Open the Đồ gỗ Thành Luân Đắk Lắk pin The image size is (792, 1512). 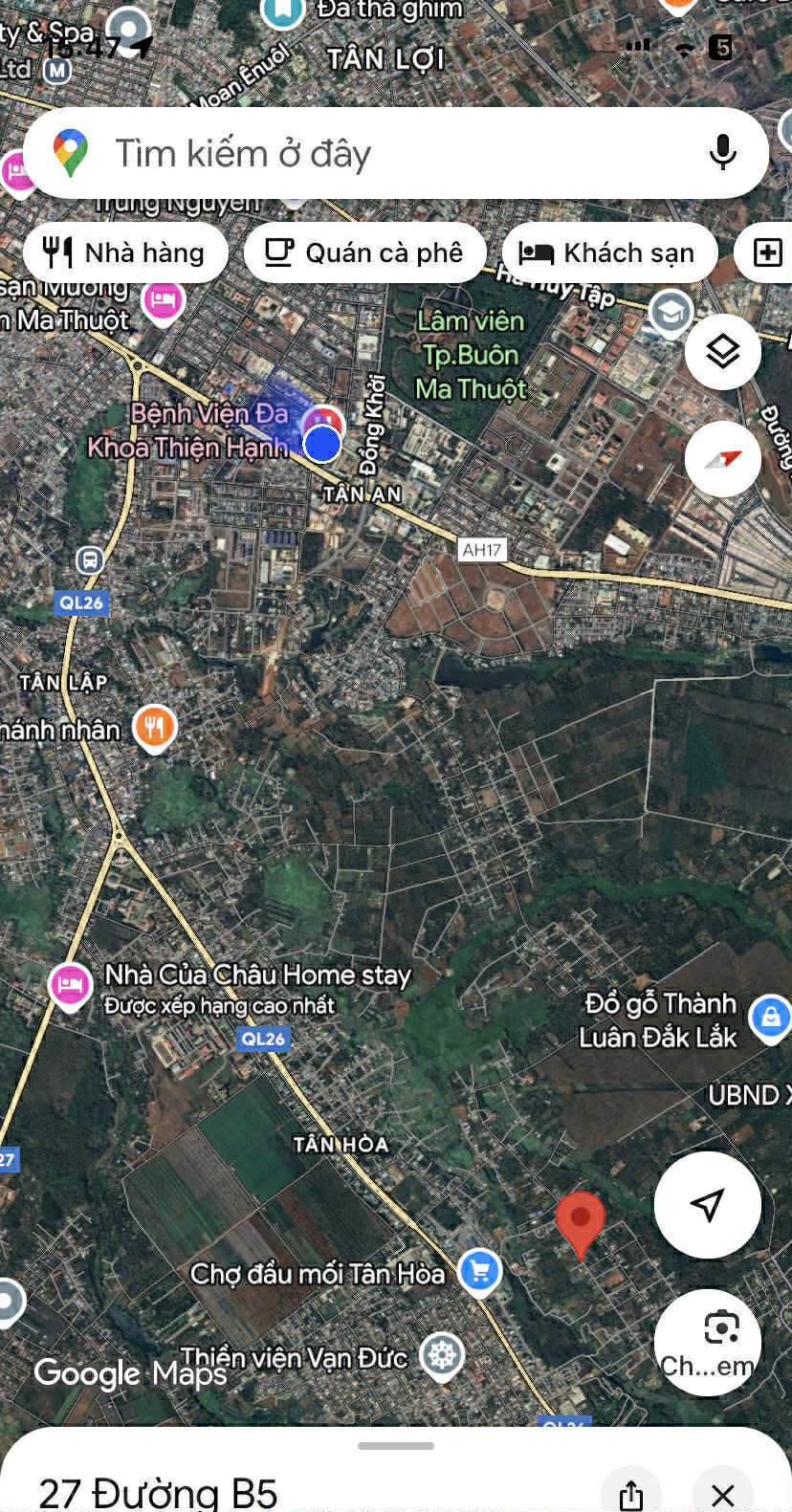(770, 1017)
